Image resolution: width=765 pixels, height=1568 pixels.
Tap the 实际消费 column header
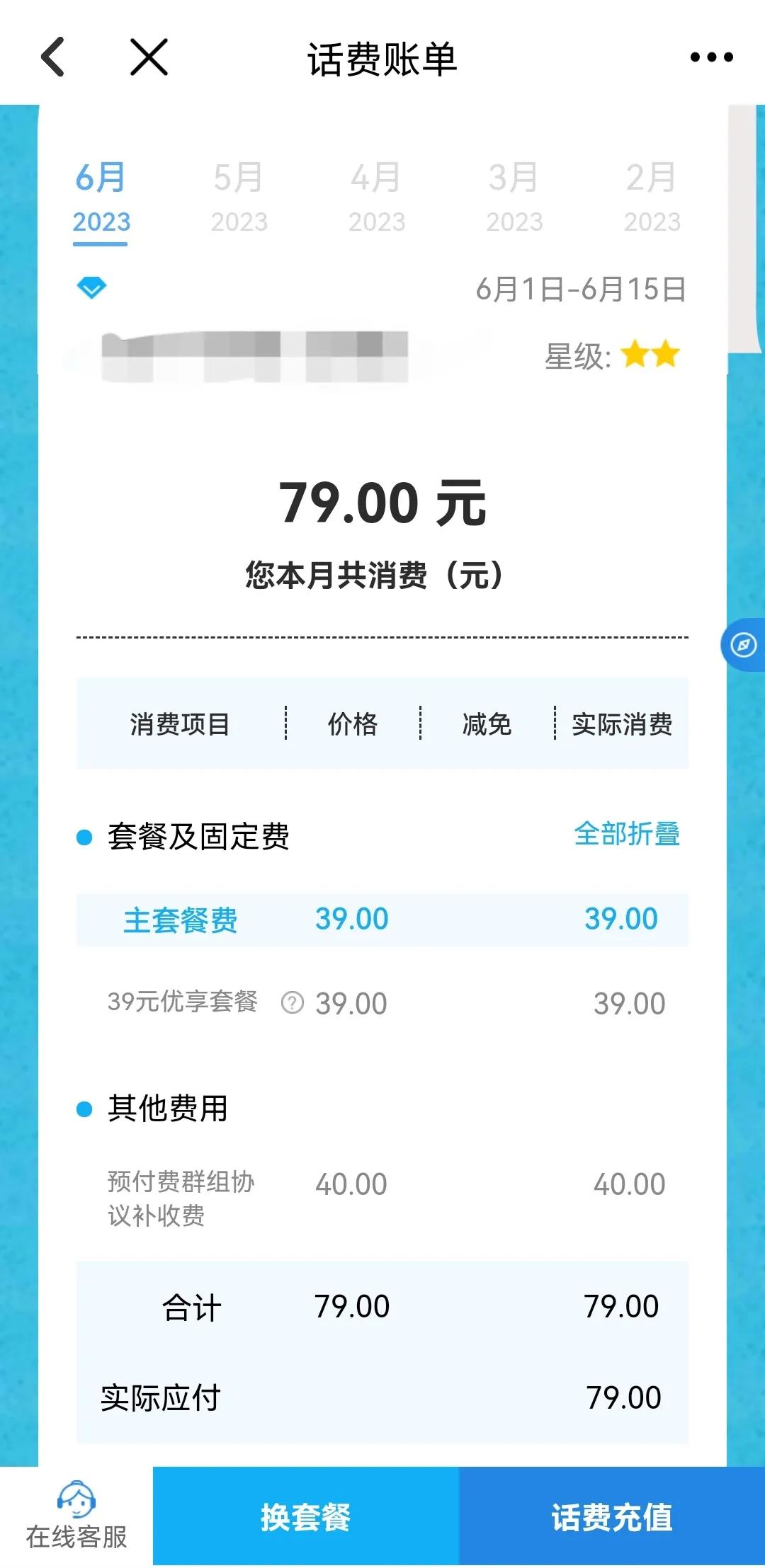pyautogui.click(x=623, y=723)
